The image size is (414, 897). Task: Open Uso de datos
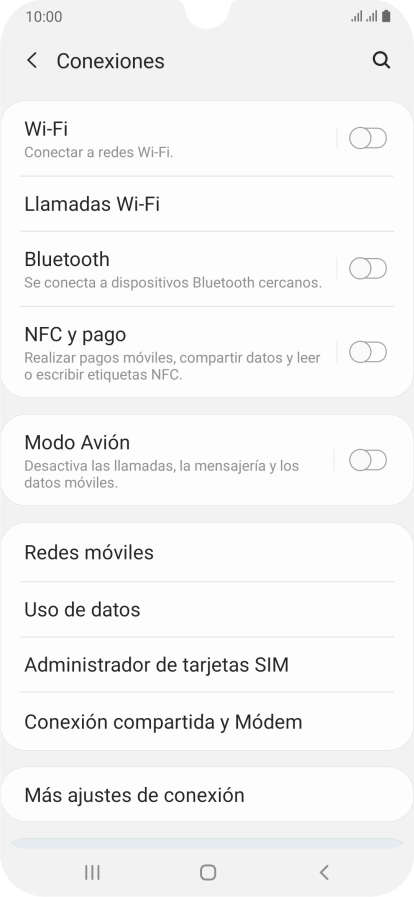(x=207, y=609)
